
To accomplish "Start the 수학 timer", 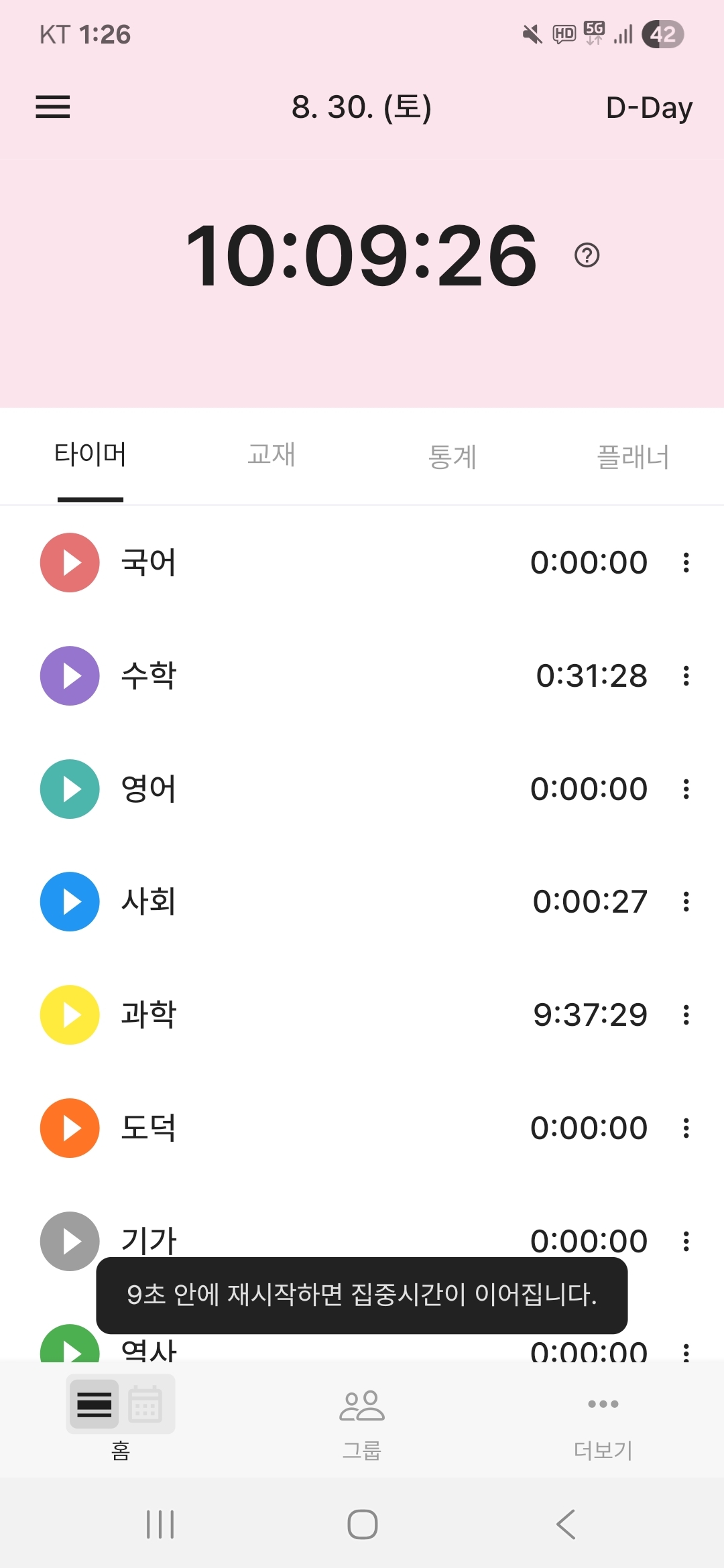I will point(70,675).
